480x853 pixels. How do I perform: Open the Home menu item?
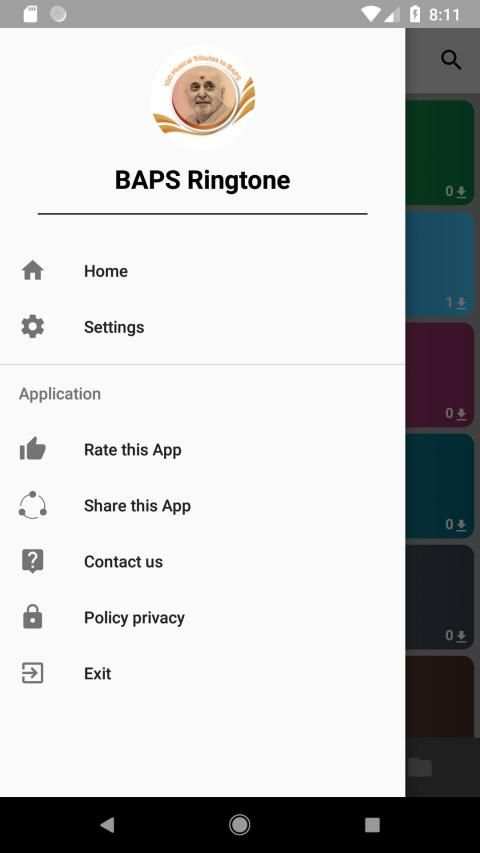(202, 271)
